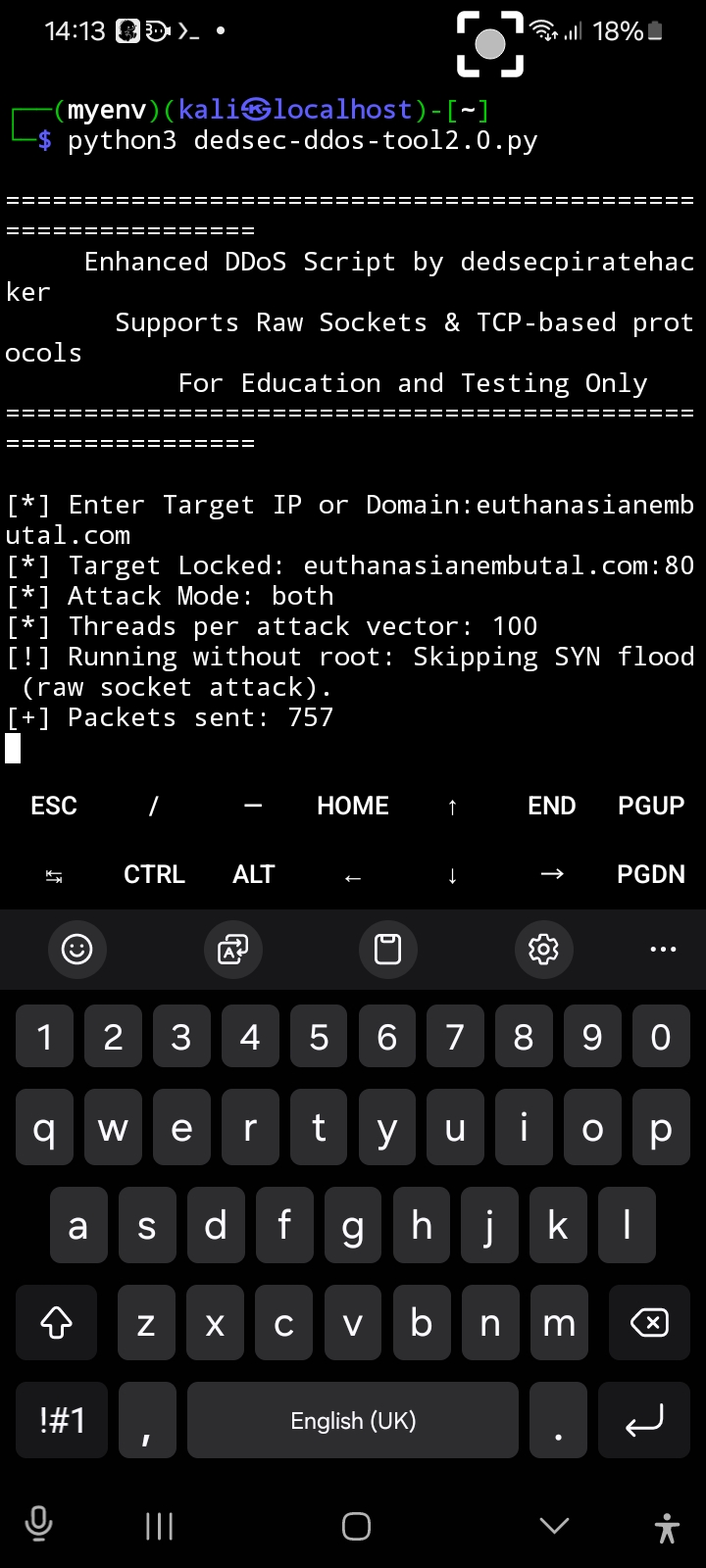Open the keyboard translate tool
The height and width of the screenshot is (1568, 706).
coord(232,949)
